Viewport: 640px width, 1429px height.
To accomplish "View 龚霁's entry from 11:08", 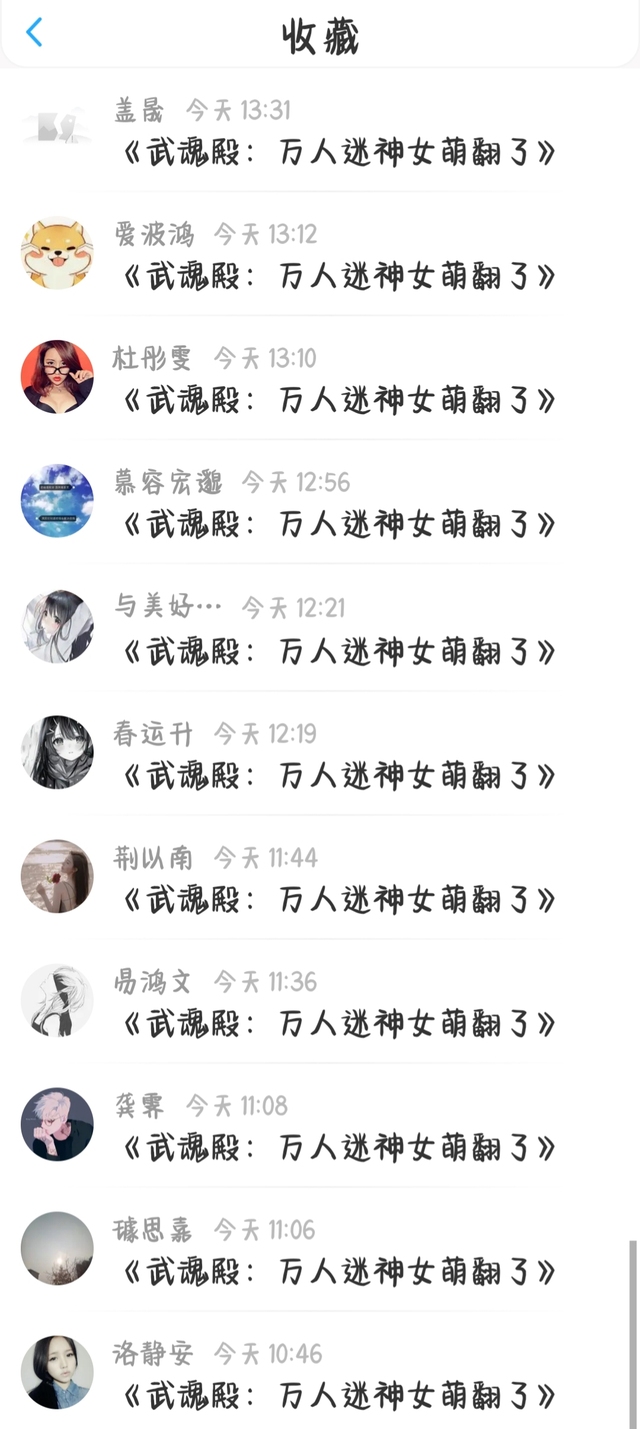I will point(338,1147).
